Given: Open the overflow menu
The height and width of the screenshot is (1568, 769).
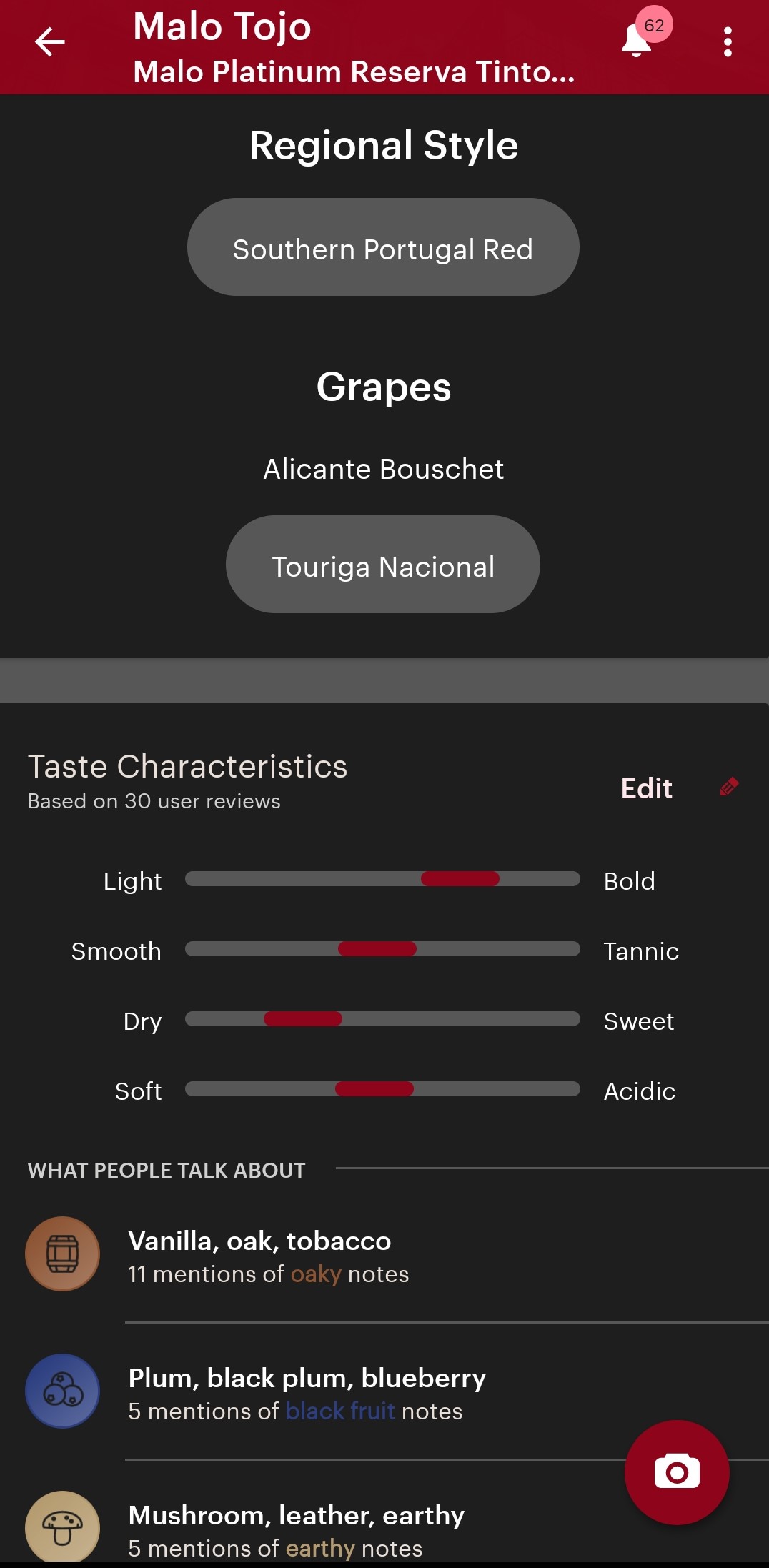Looking at the screenshot, I should coord(728,42).
